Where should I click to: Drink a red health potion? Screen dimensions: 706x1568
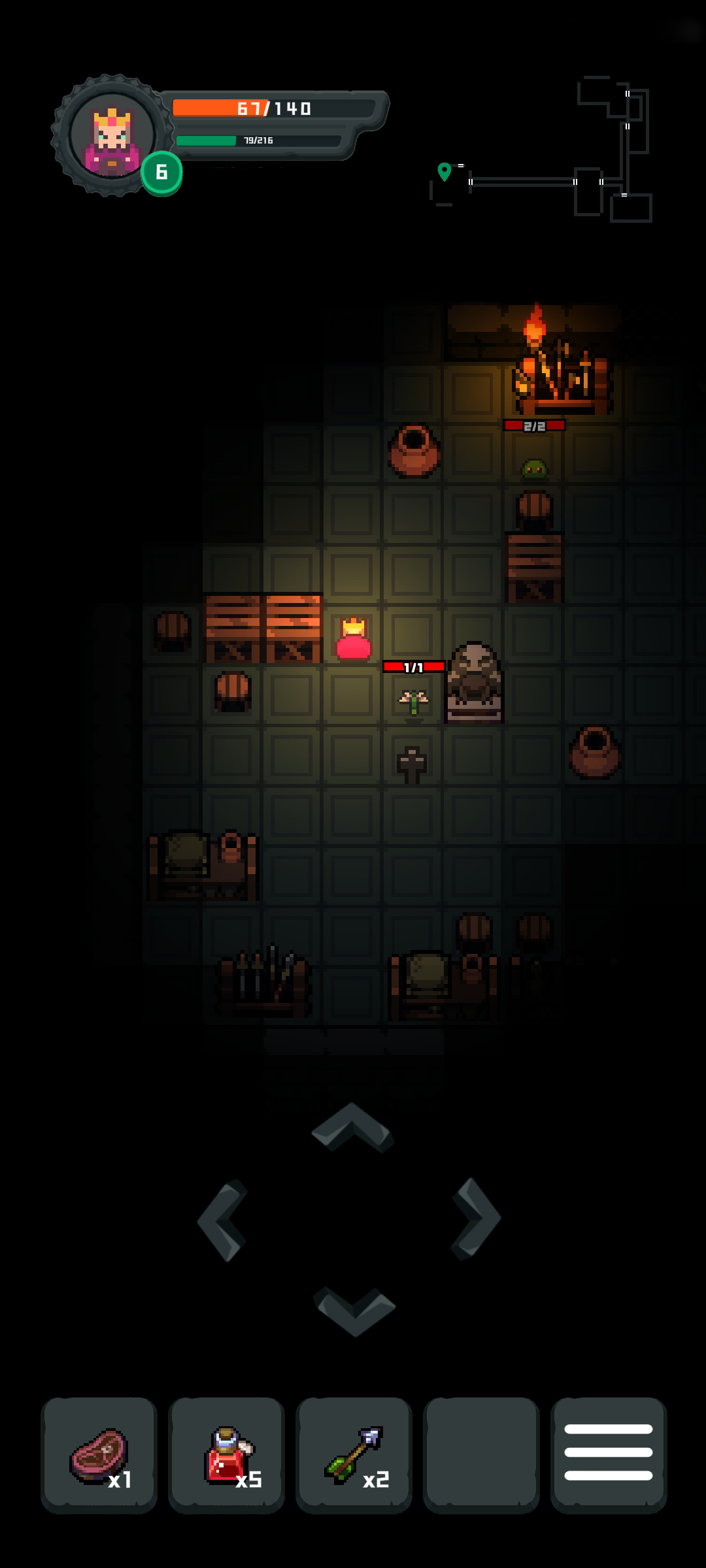pyautogui.click(x=227, y=1454)
